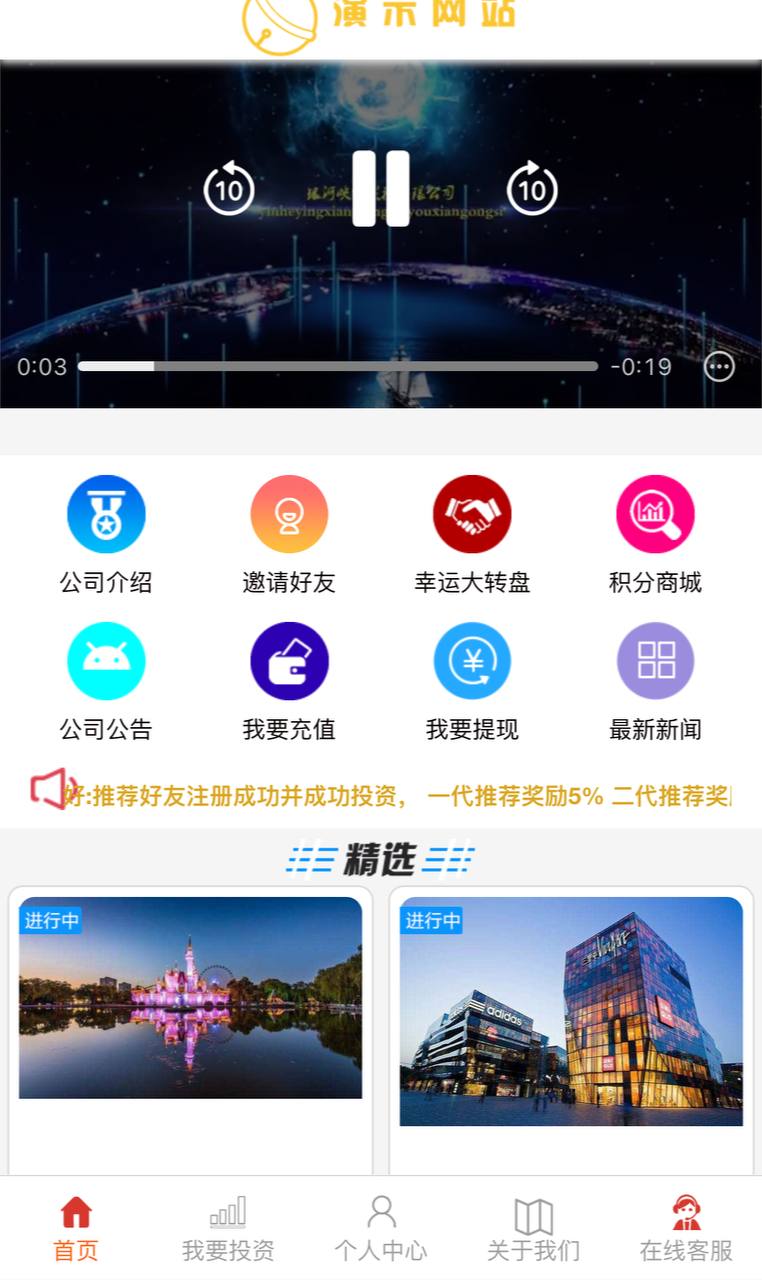Open the video more options menu
The image size is (762, 1280).
719,367
